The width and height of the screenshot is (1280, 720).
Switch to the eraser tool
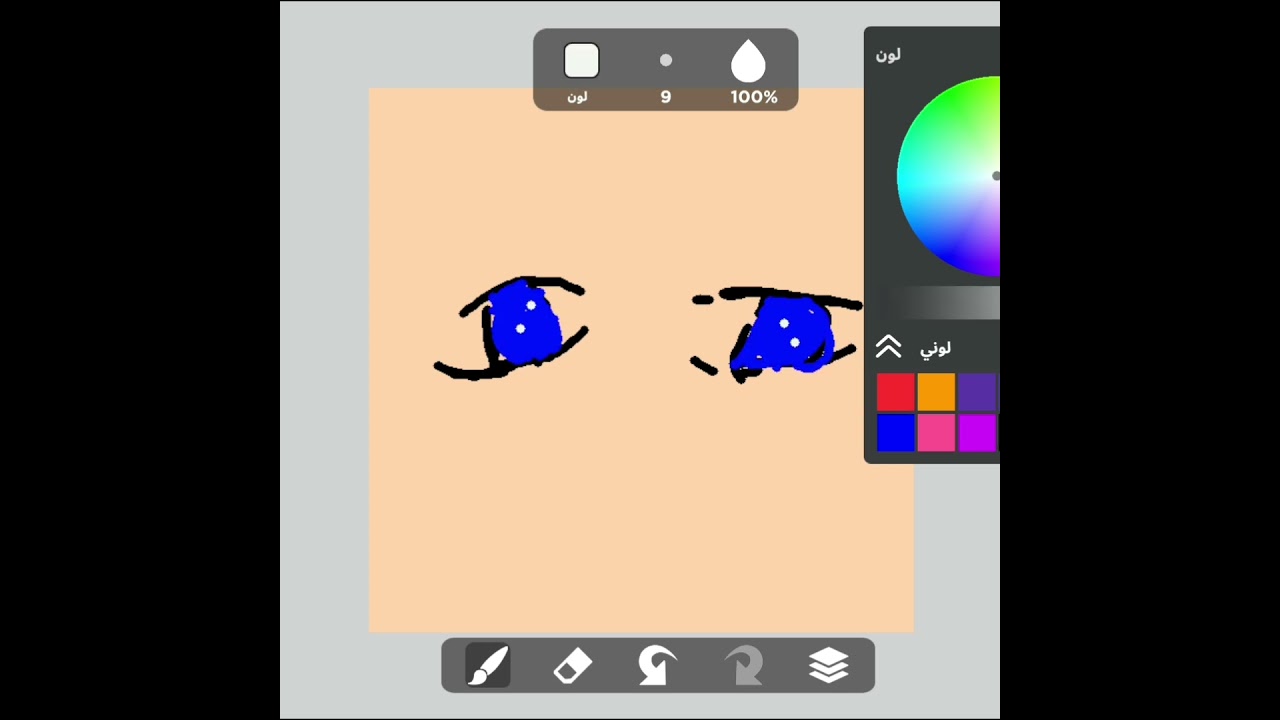pos(573,665)
